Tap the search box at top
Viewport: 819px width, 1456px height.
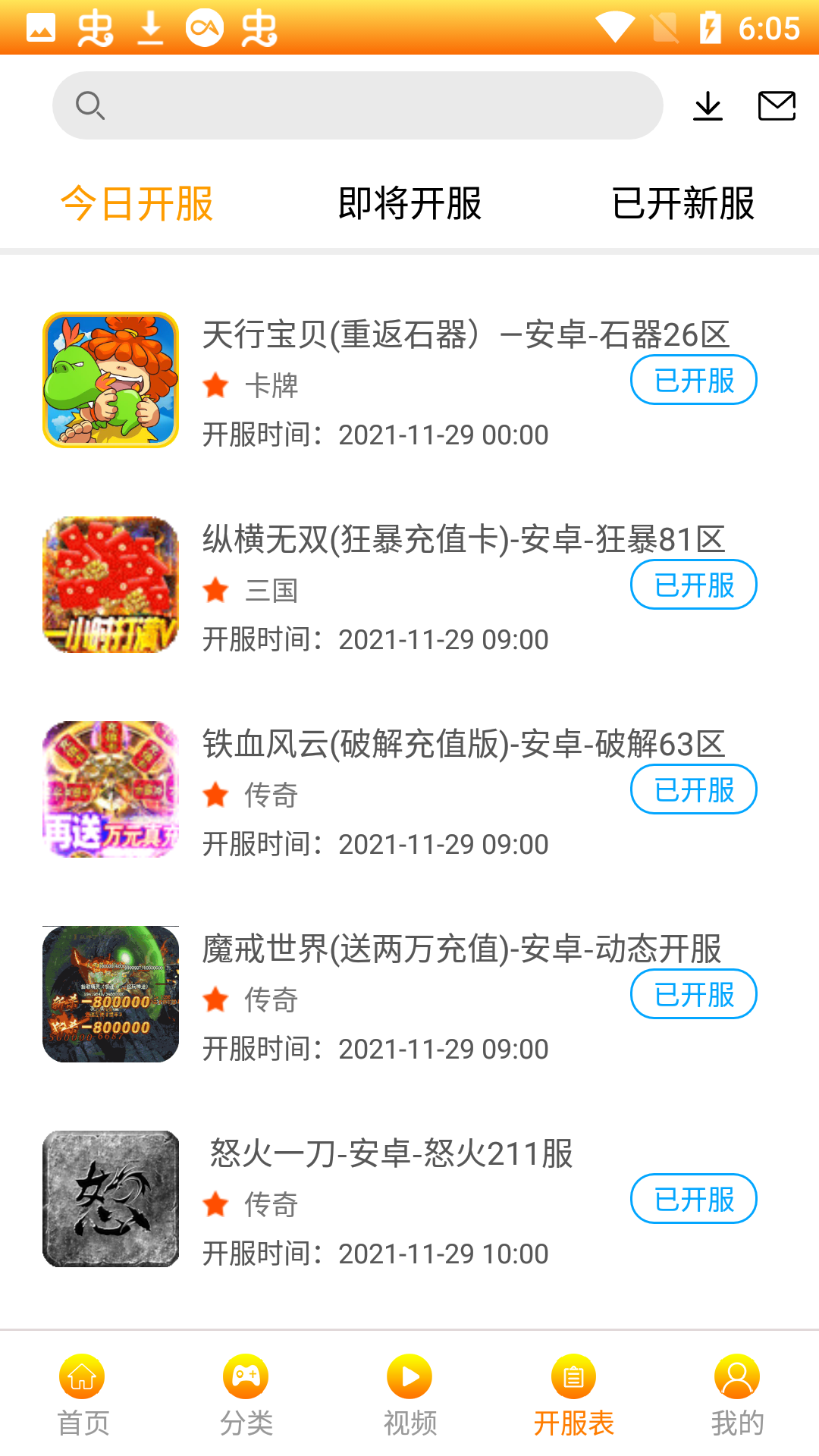[x=356, y=105]
